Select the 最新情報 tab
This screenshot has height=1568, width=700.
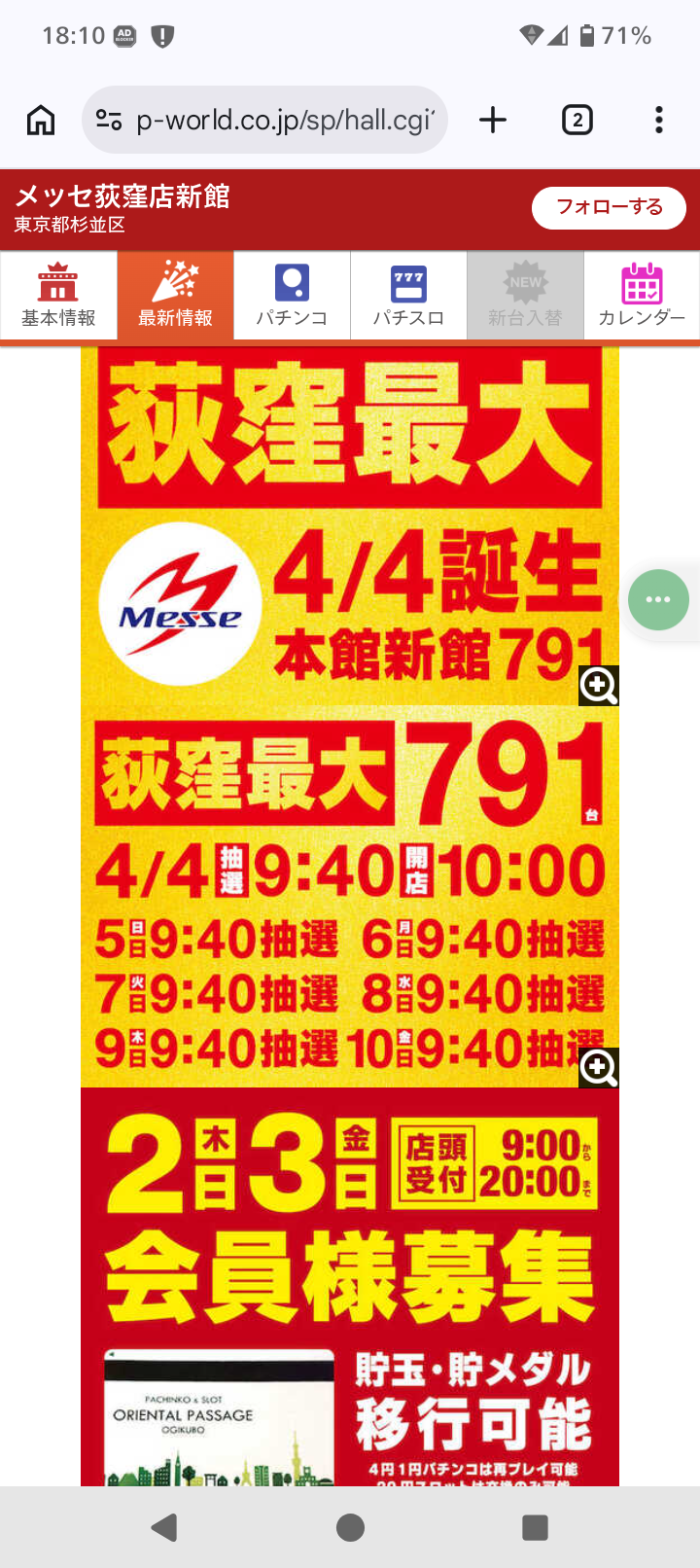(x=176, y=296)
